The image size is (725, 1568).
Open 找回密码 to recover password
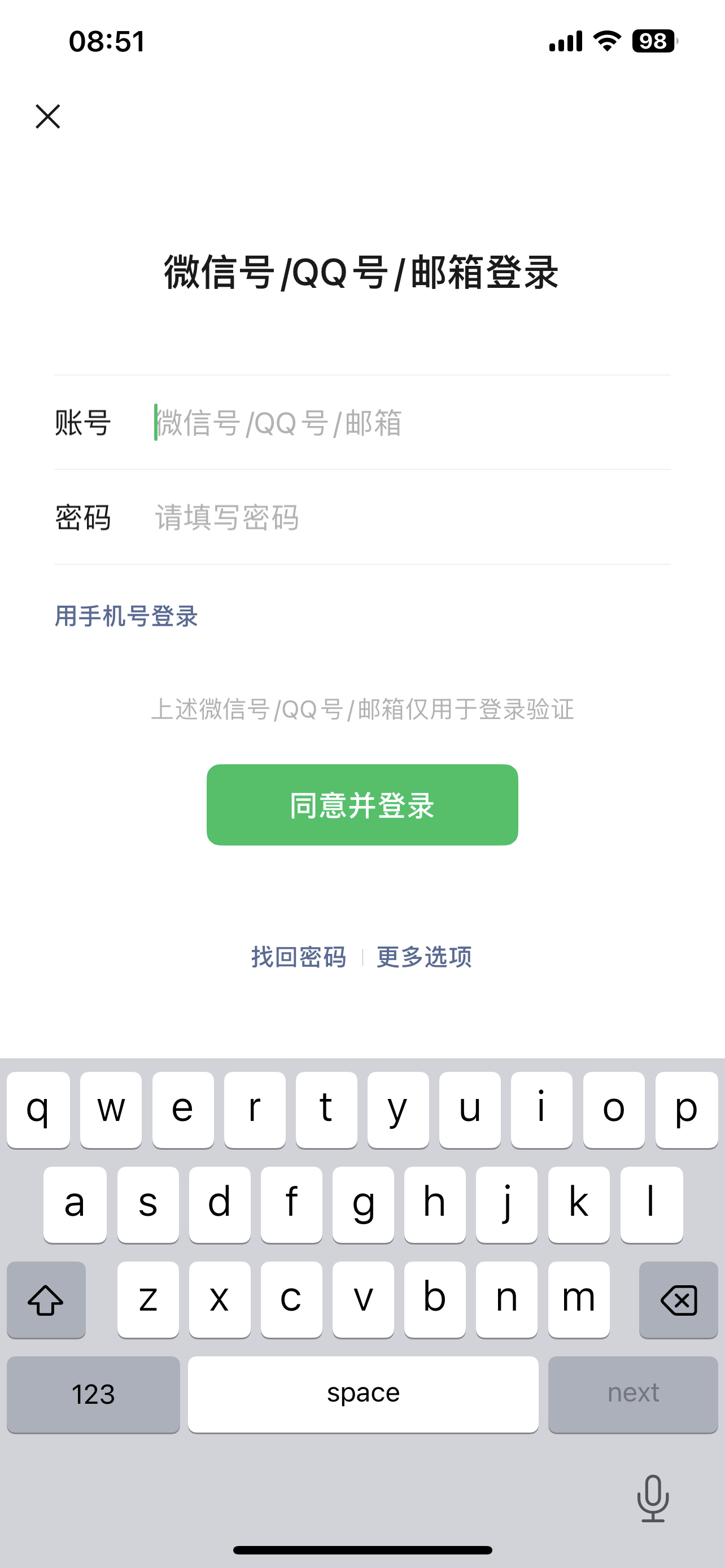(x=298, y=957)
